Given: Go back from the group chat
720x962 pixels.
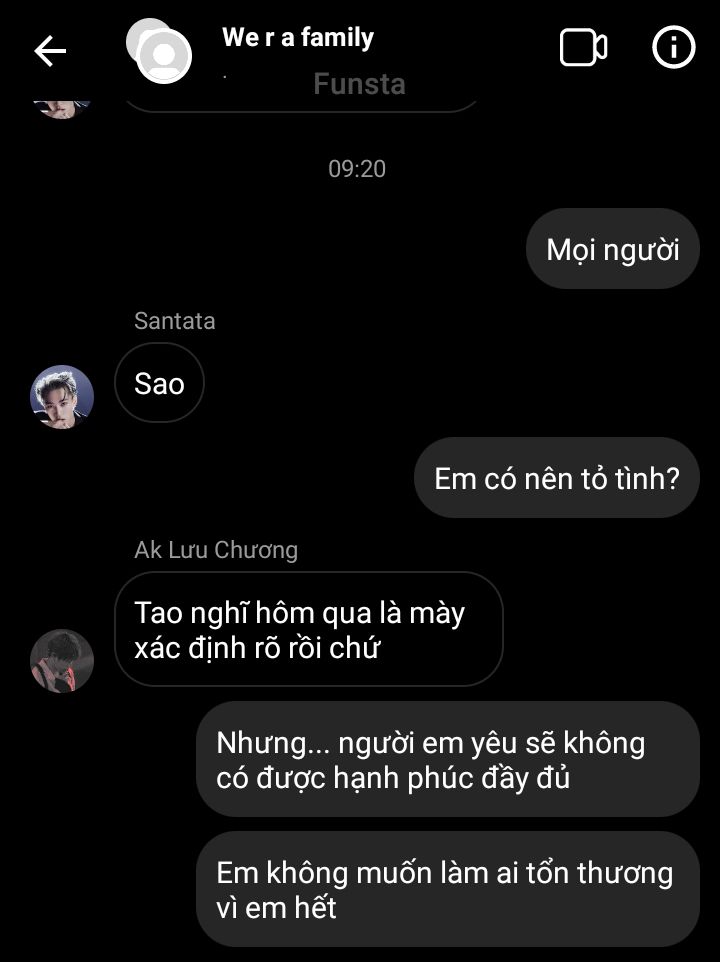Looking at the screenshot, I should coord(50,51).
